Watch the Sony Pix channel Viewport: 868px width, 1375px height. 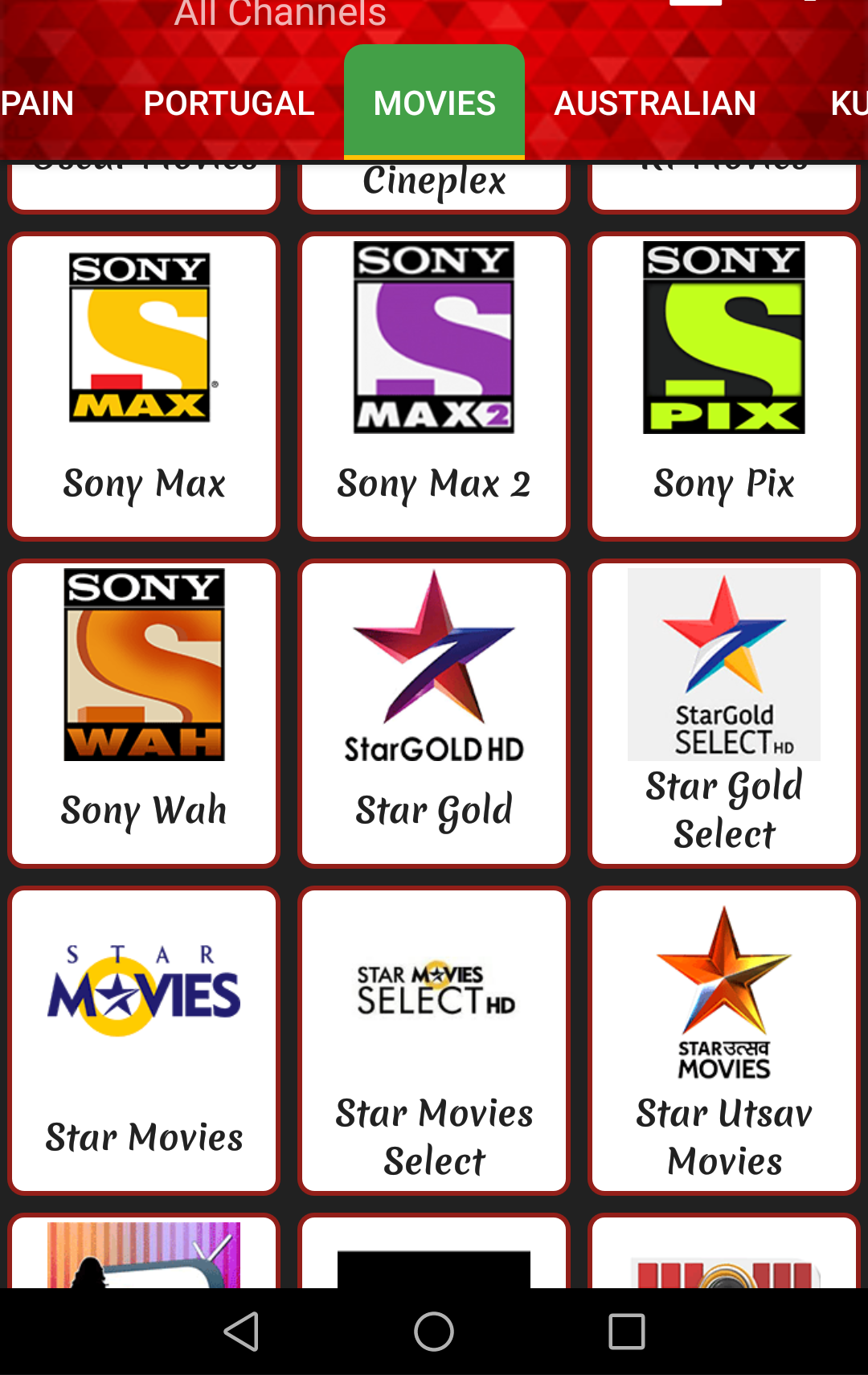point(724,386)
